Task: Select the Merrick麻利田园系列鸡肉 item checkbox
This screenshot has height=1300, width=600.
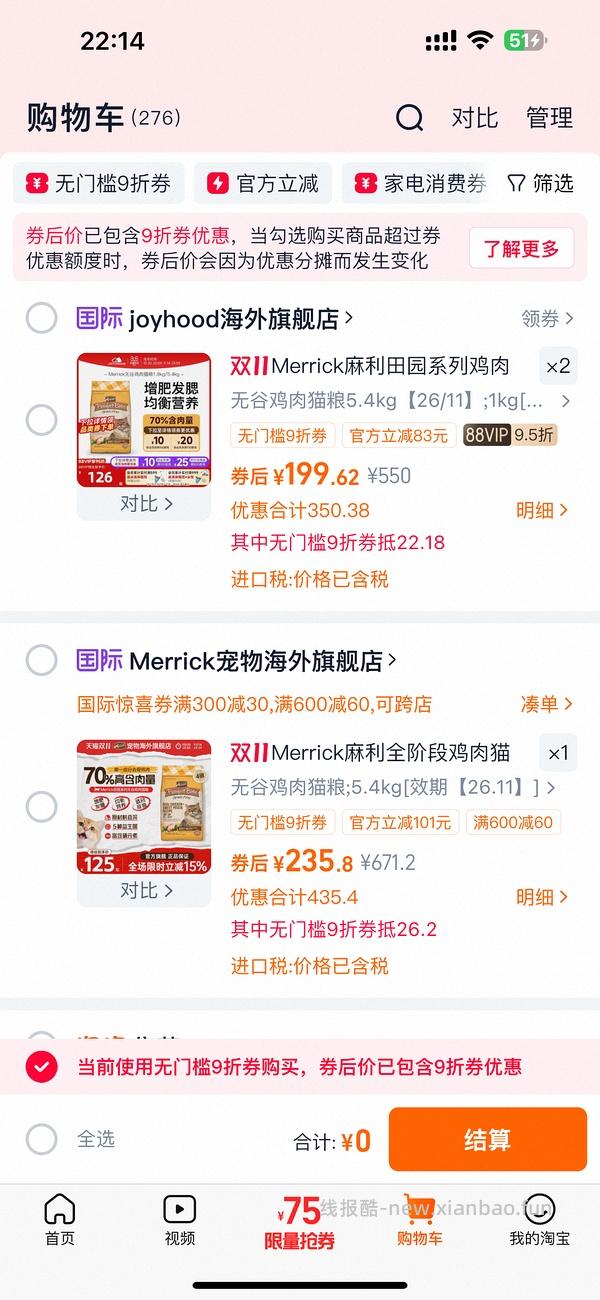Action: (41, 420)
